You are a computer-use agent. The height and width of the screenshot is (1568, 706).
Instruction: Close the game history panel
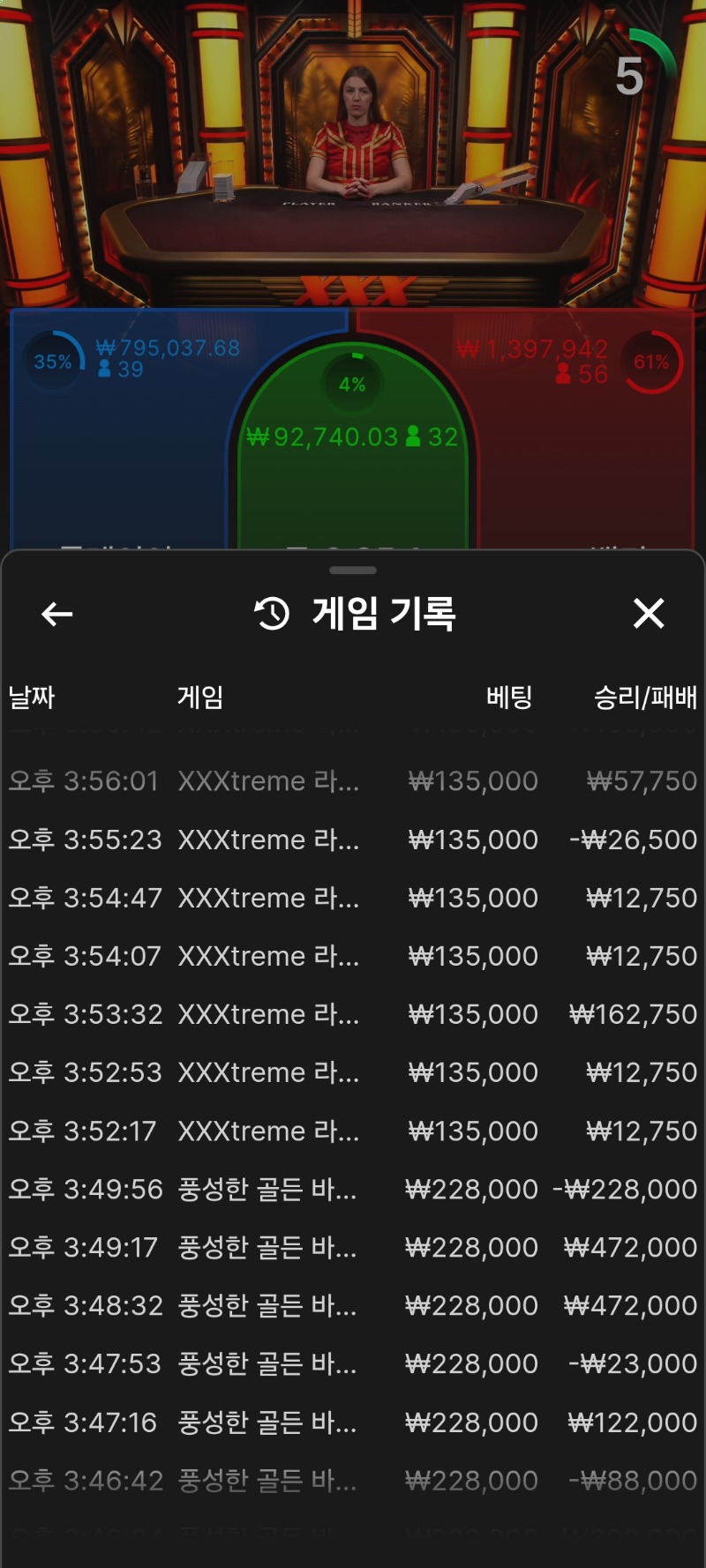pos(649,613)
